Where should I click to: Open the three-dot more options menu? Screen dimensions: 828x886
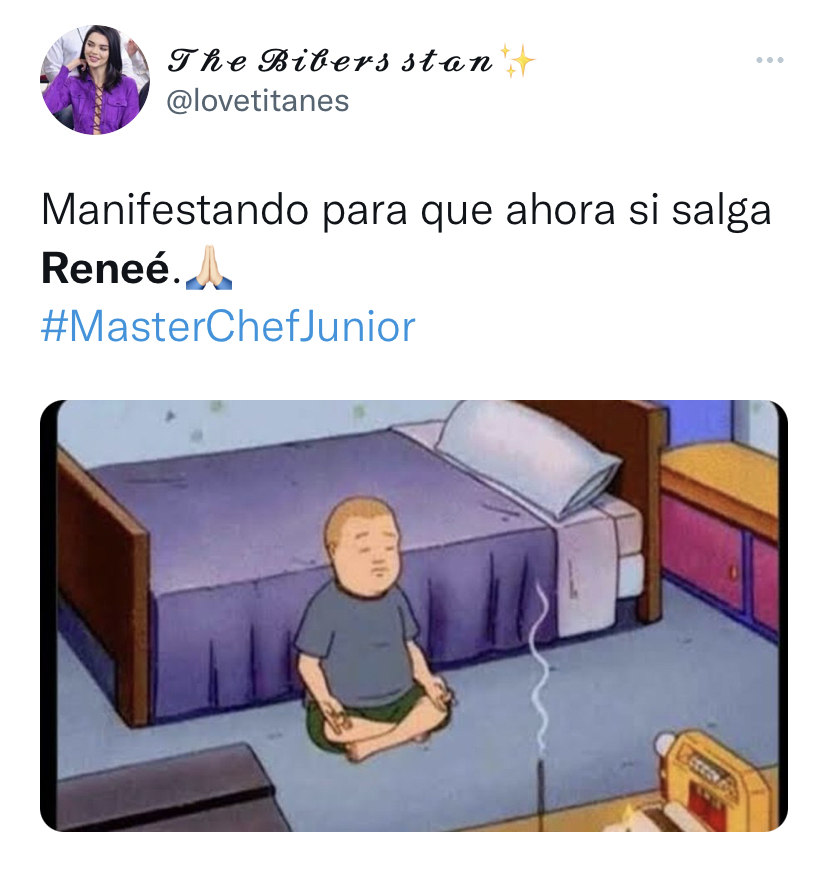[x=770, y=60]
